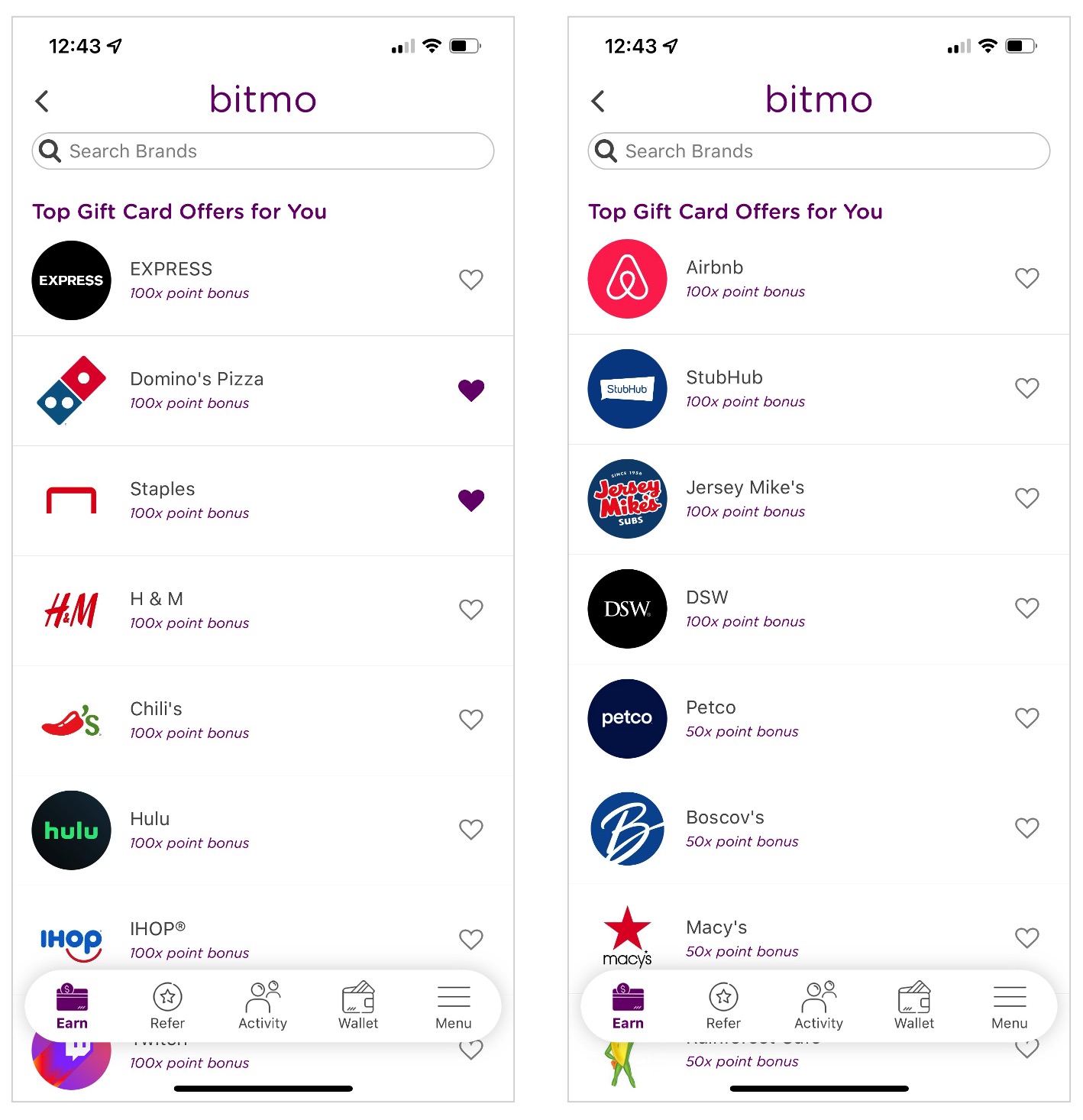Select the Earn wallet icon in bottom navigation
Image resolution: width=1083 pixels, height=1120 pixels.
(71, 997)
